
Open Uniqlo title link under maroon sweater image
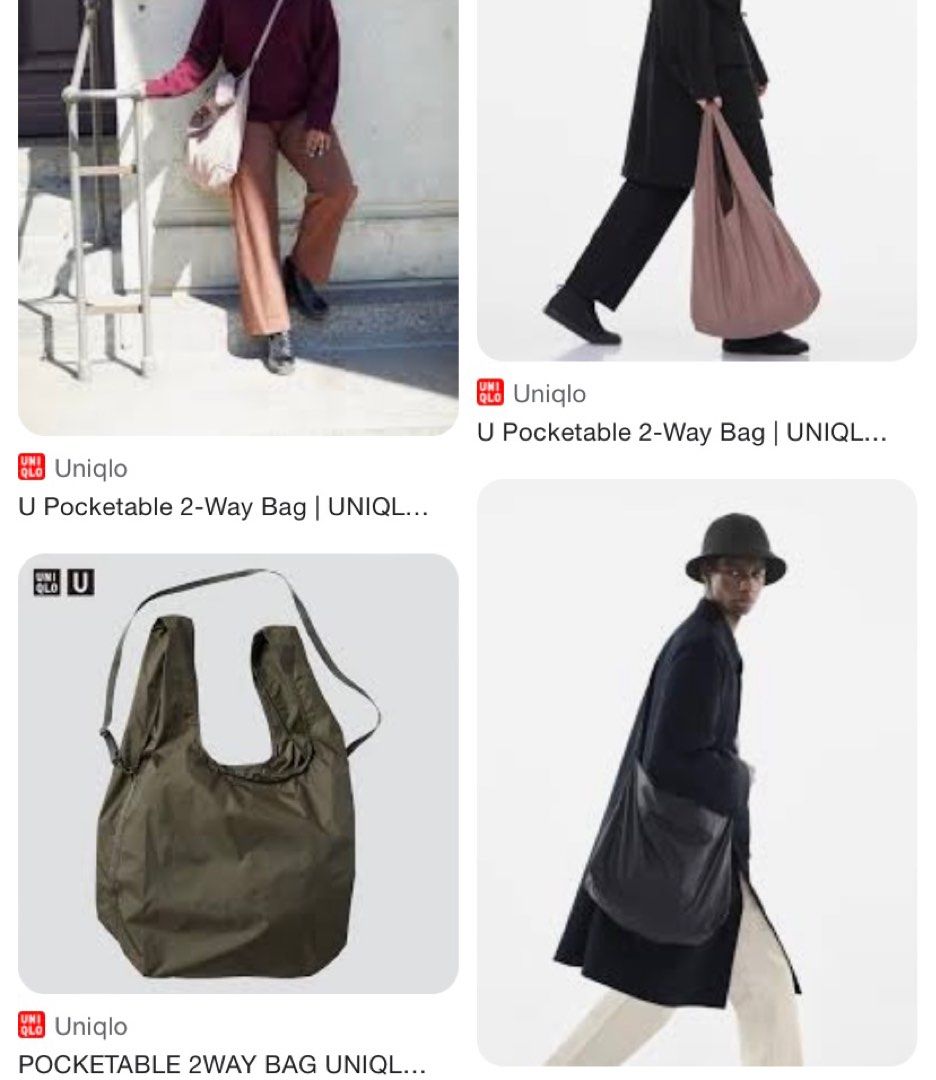[223, 507]
